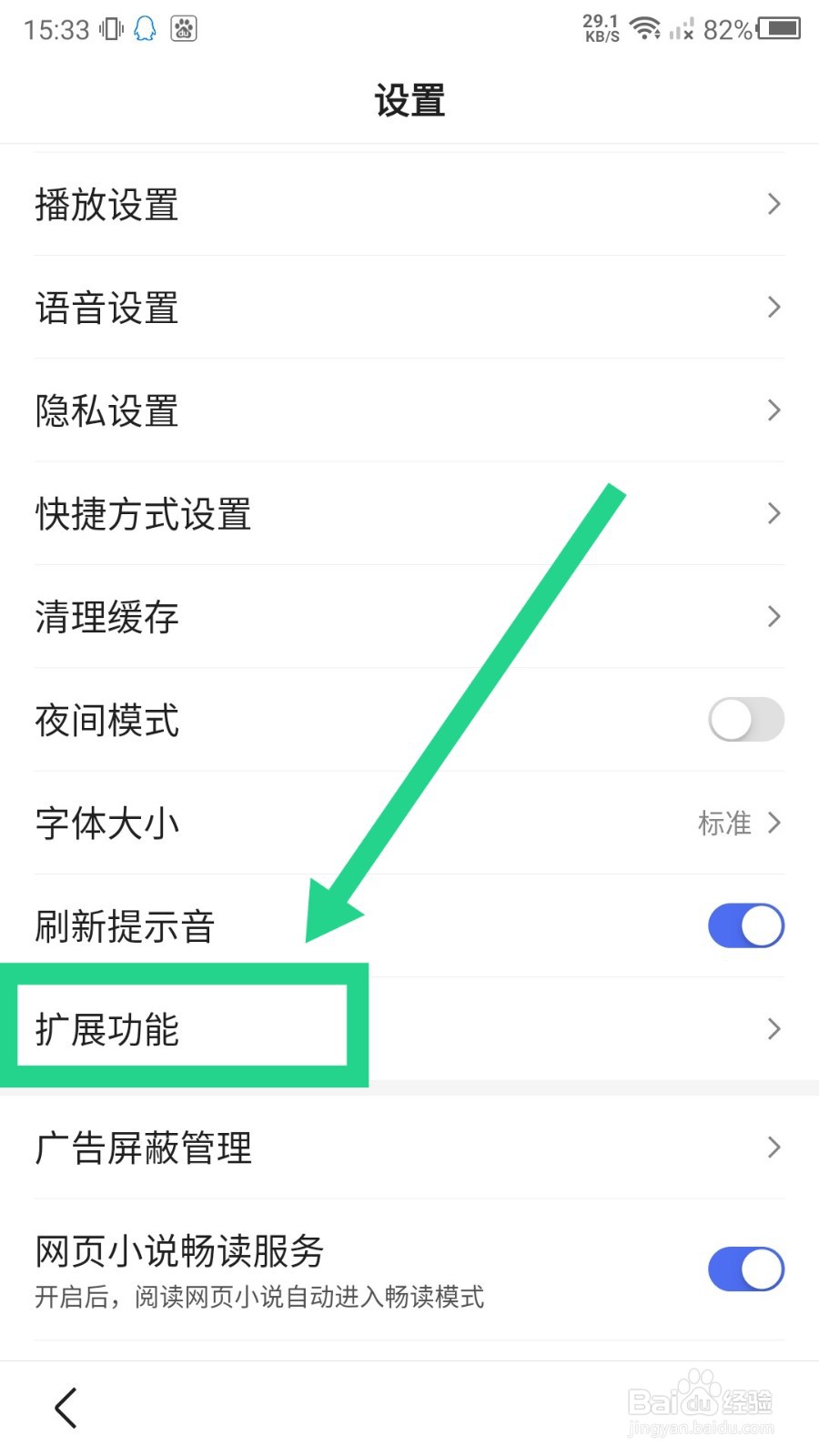
Task: Open the 隐私设置 privacy settings entry
Action: (409, 411)
